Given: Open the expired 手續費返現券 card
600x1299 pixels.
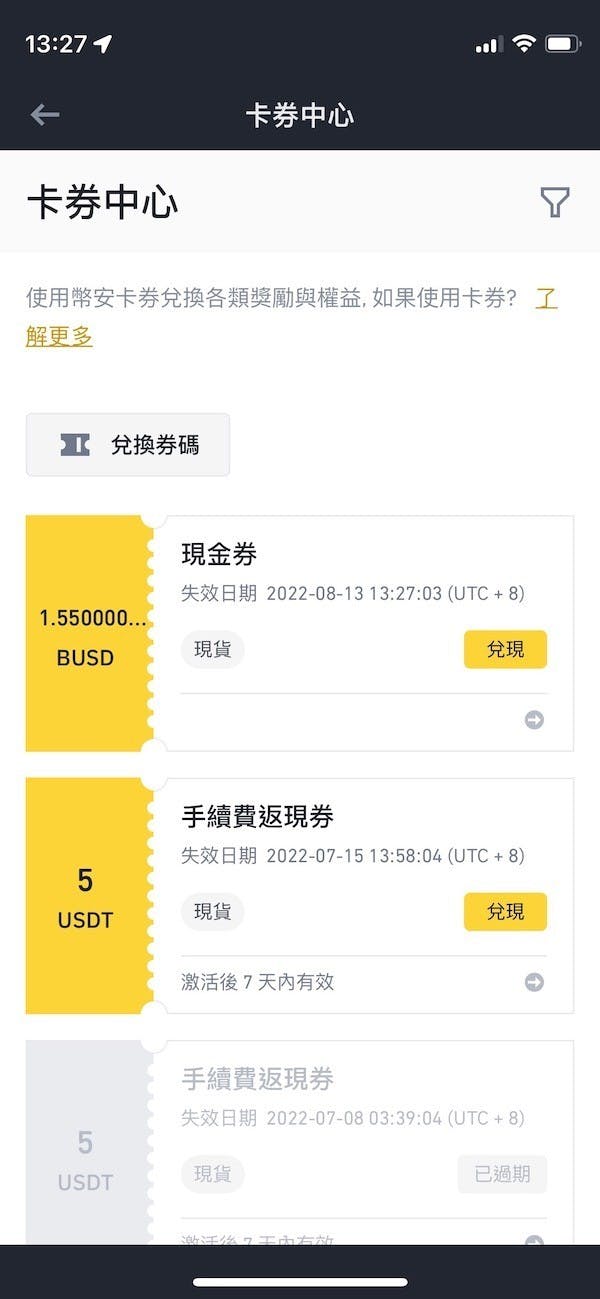Looking at the screenshot, I should tap(300, 1142).
